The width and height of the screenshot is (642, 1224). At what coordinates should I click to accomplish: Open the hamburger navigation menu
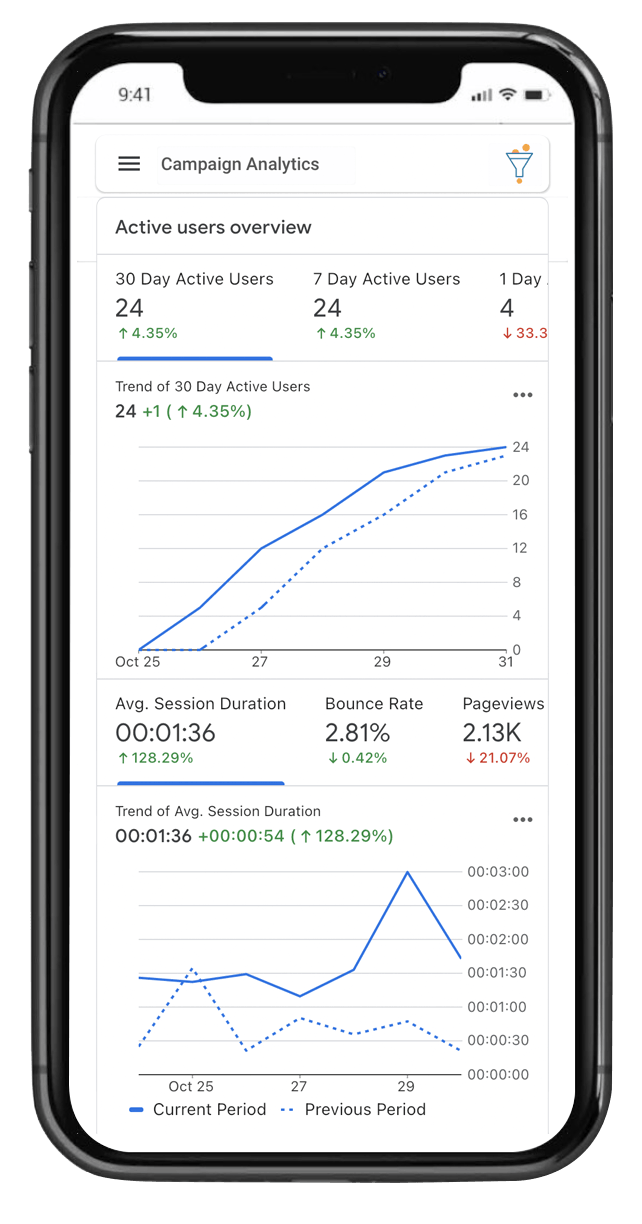129,164
